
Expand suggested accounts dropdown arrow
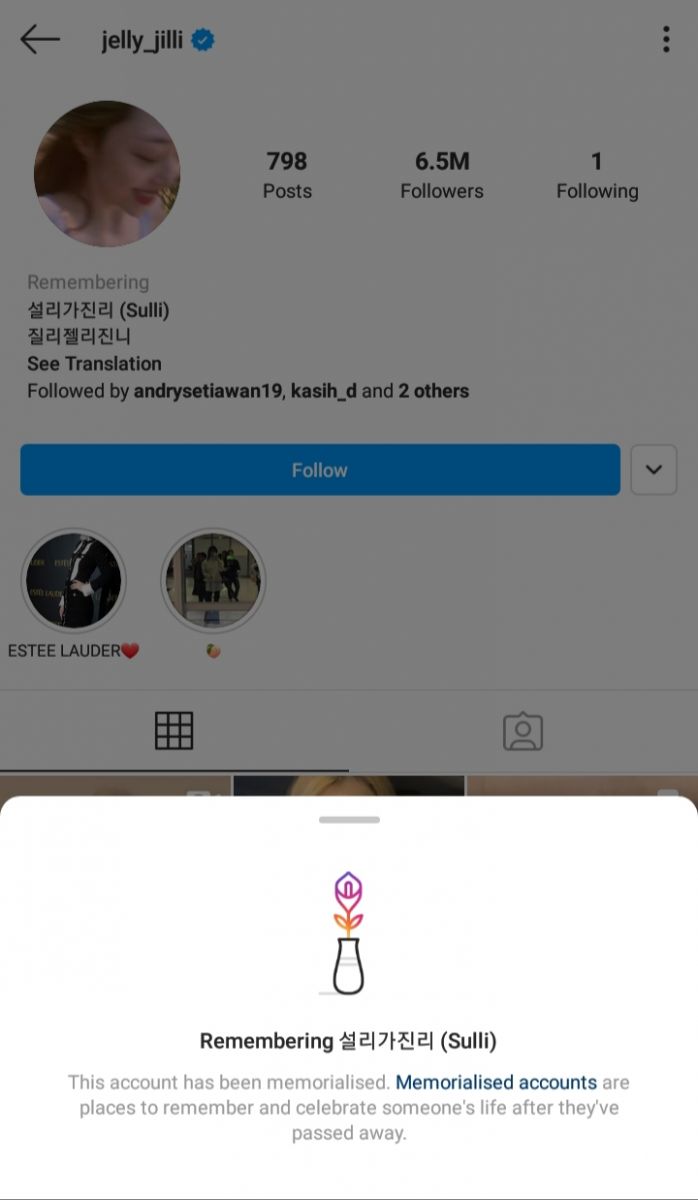654,470
